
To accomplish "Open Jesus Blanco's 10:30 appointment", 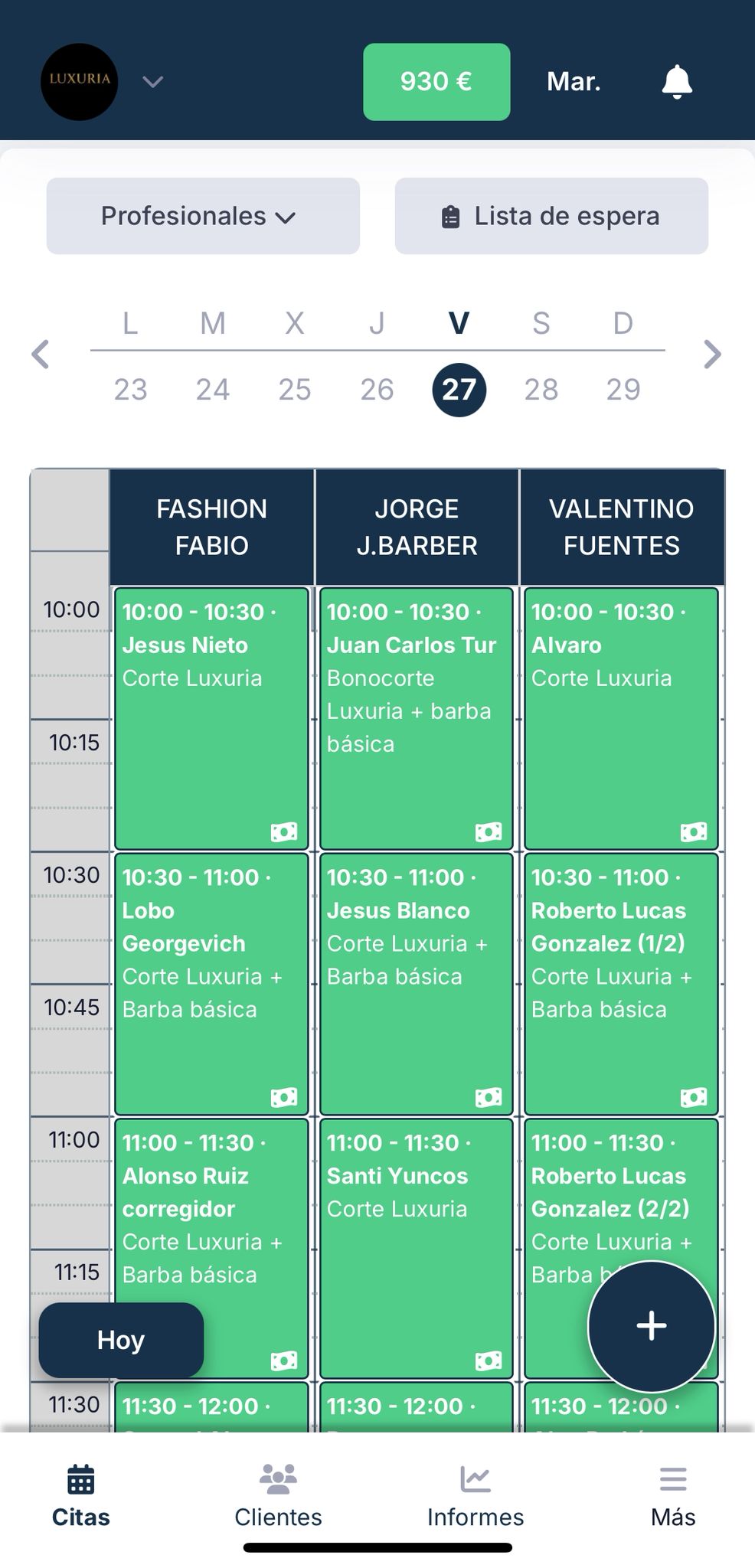I will 416,985.
